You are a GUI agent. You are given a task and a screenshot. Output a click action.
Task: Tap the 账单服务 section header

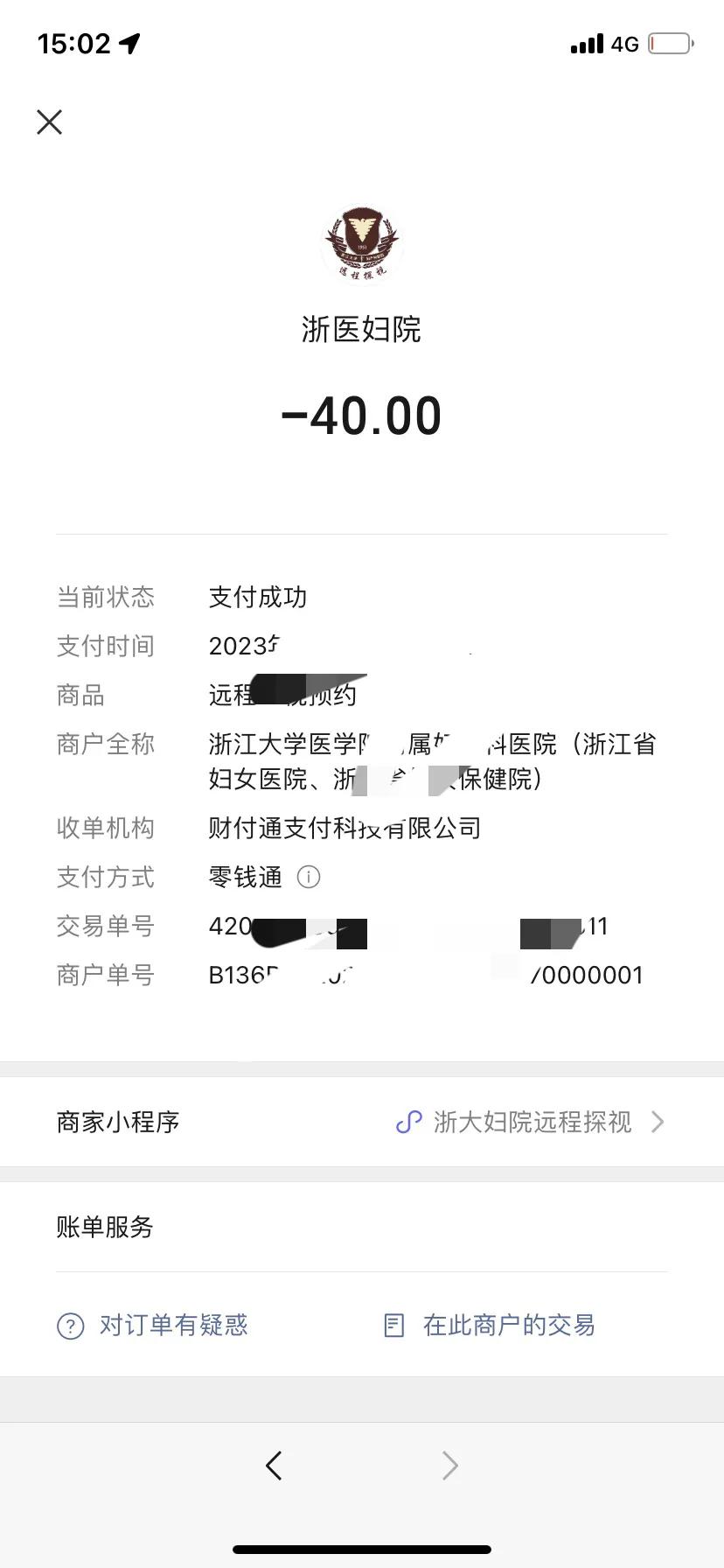103,1227
